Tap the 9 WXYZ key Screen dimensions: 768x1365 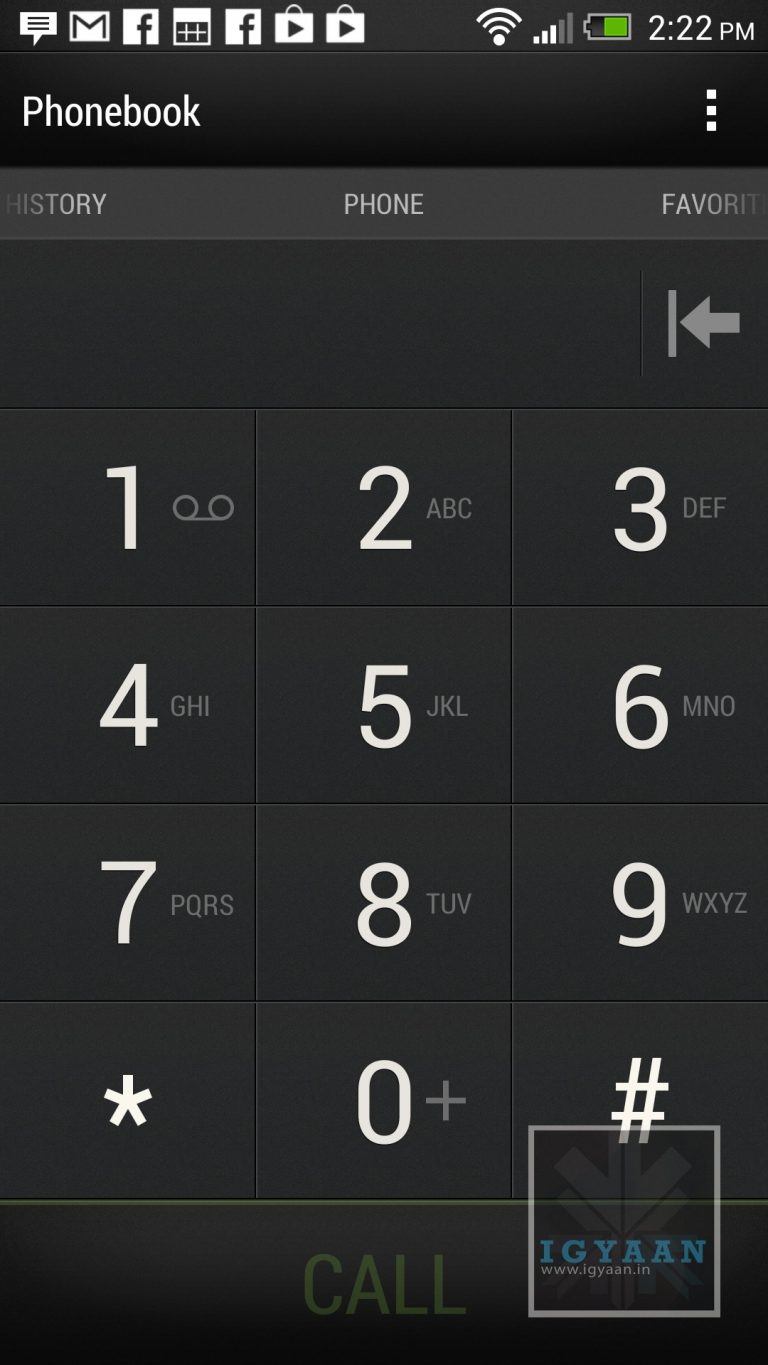tap(640, 903)
